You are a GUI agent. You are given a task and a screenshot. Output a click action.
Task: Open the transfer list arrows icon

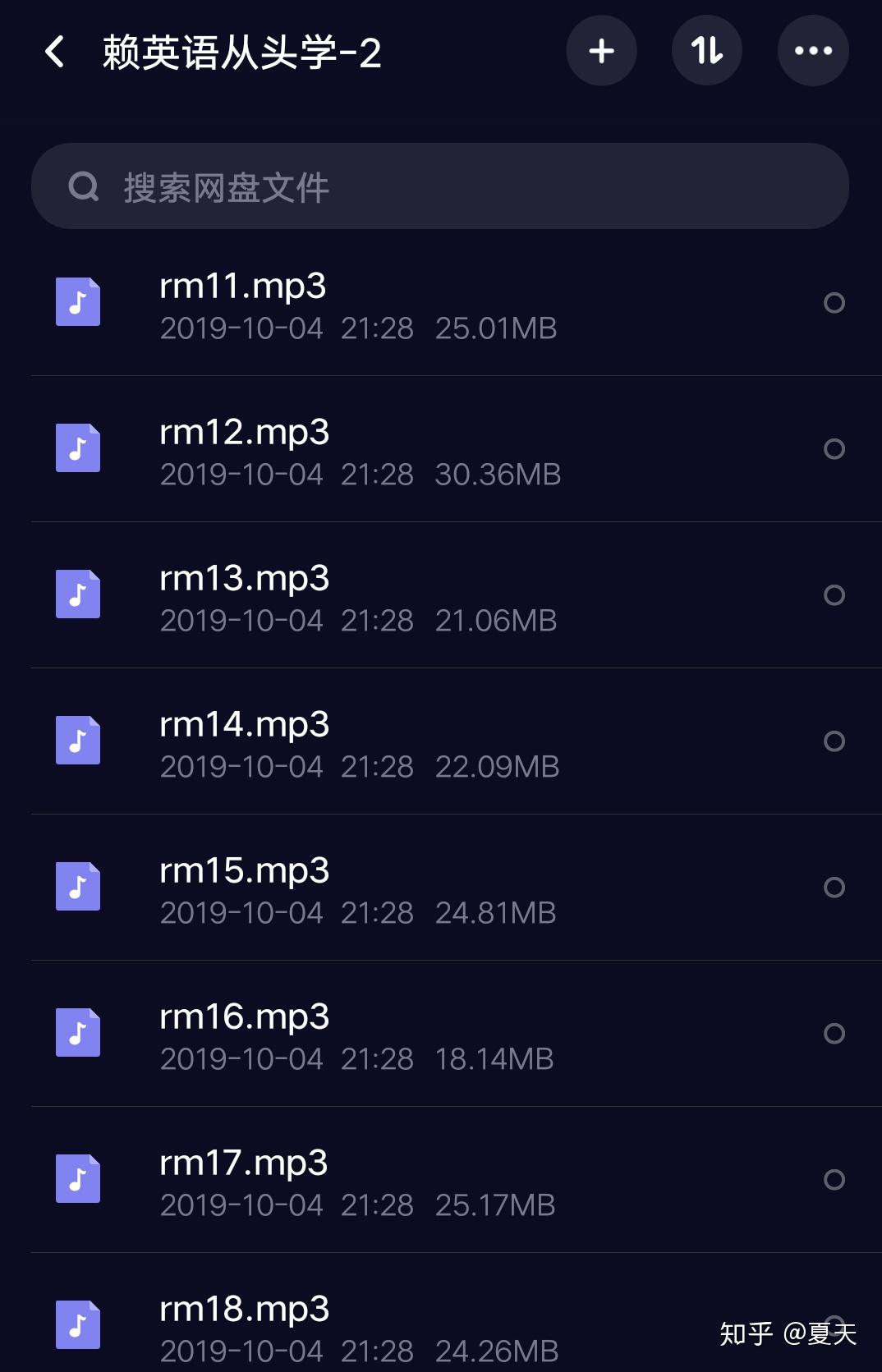pos(706,51)
